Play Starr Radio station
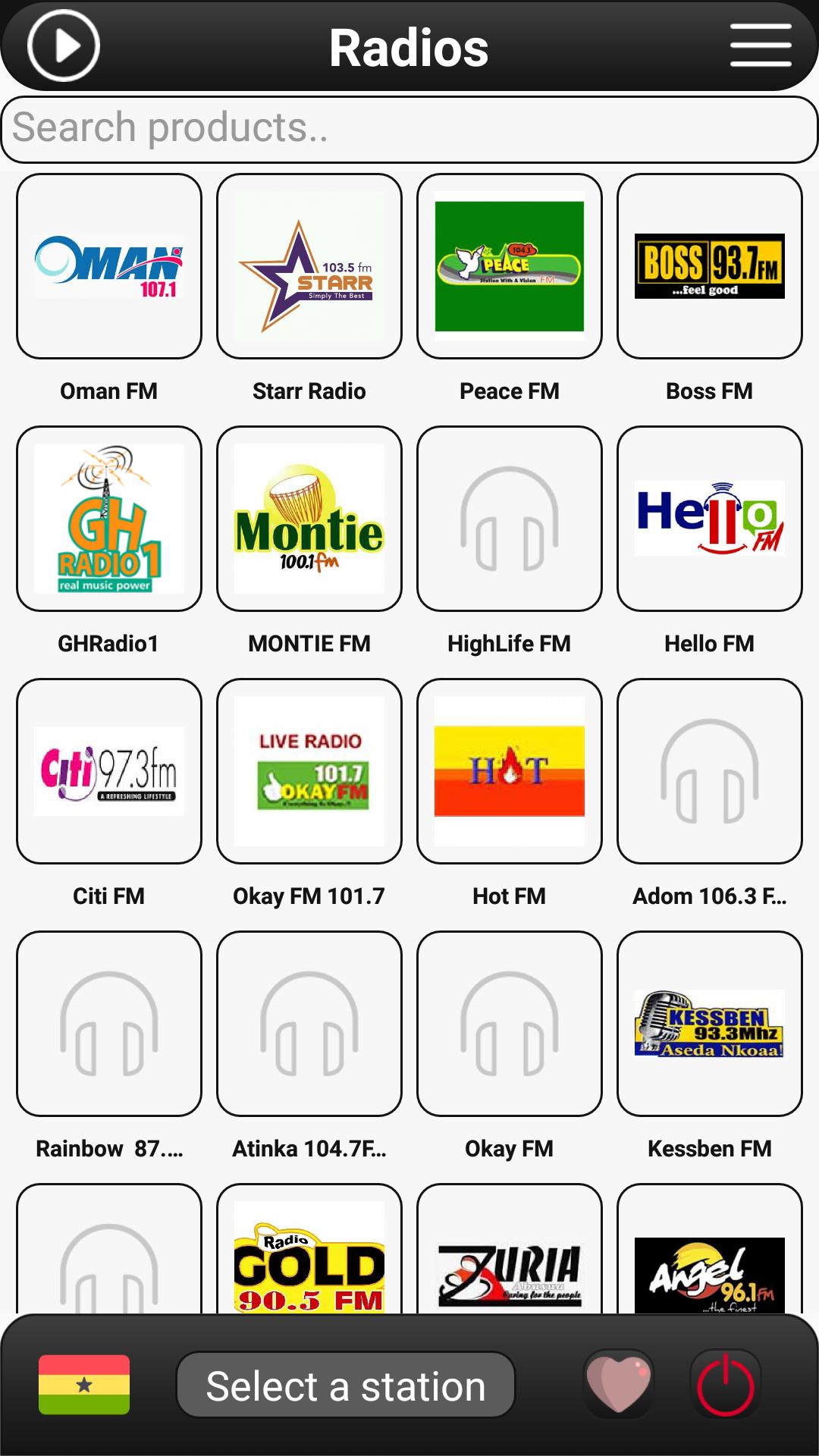 point(309,266)
